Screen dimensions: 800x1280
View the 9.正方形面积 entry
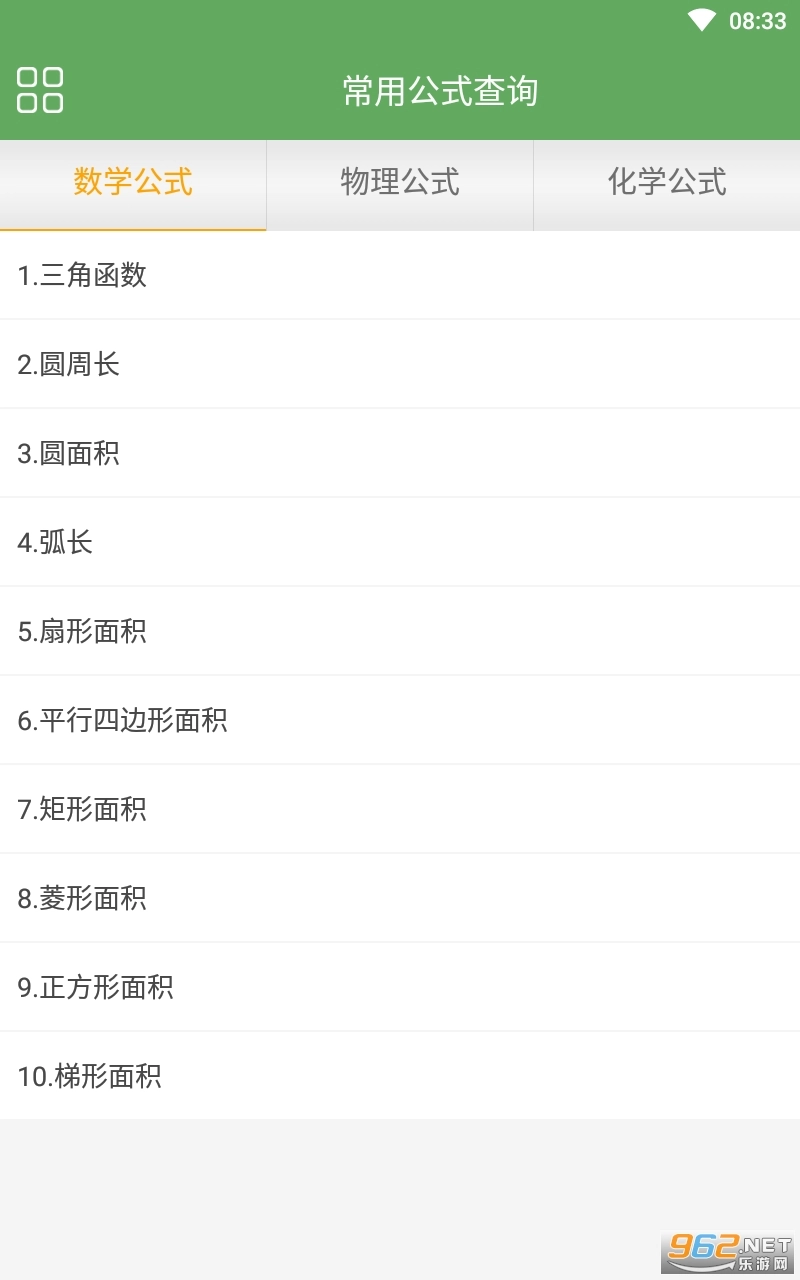pyautogui.click(x=400, y=987)
